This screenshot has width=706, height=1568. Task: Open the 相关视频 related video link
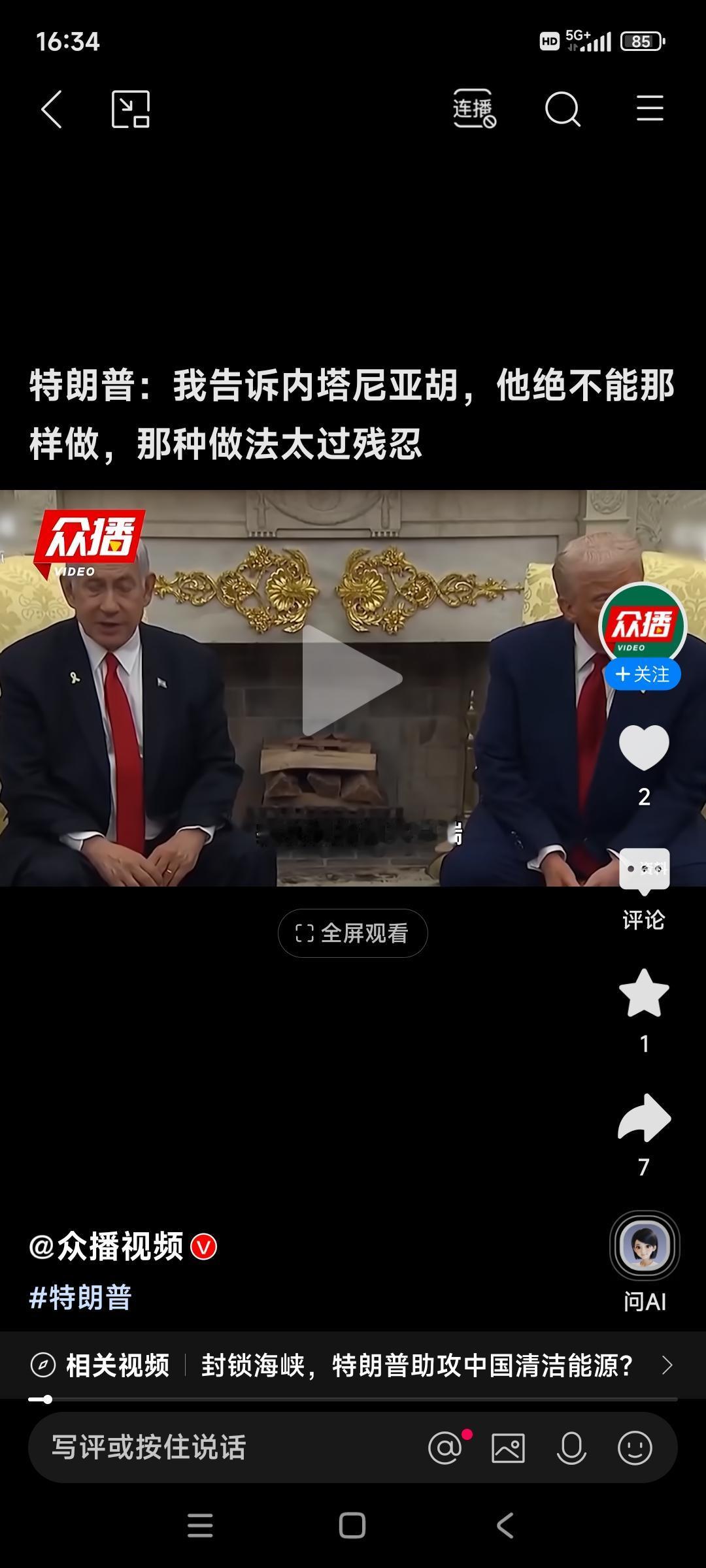click(x=418, y=1367)
